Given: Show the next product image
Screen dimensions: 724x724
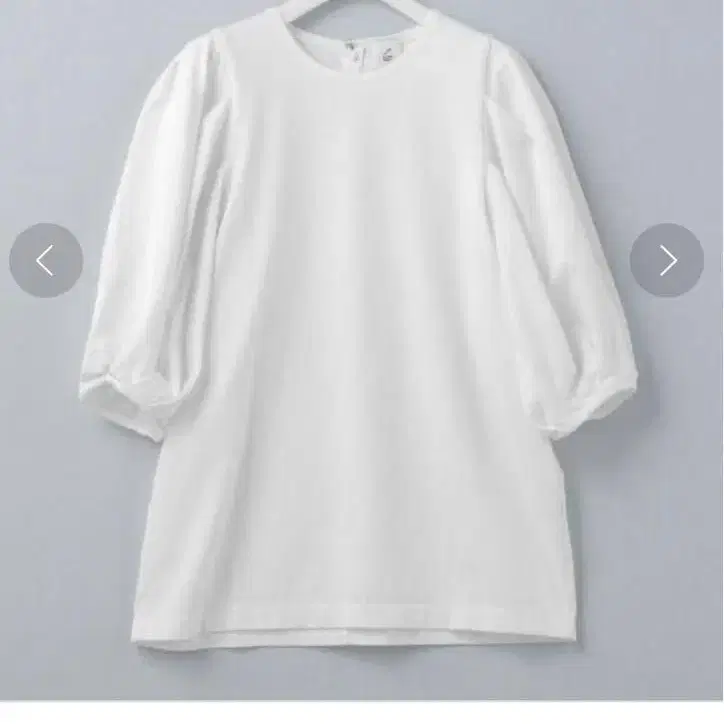Looking at the screenshot, I should (x=667, y=260).
